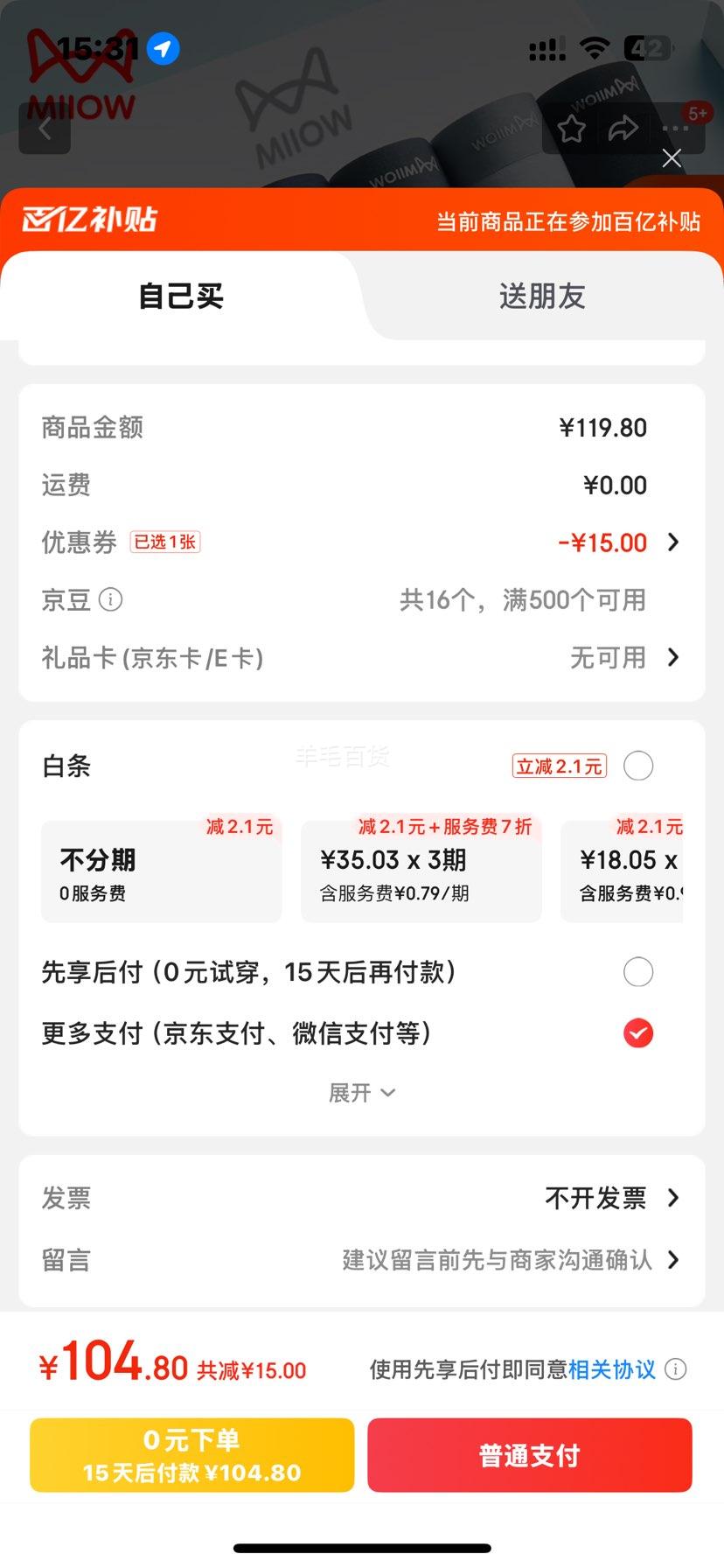This screenshot has width=724, height=1568.
Task: Select the 自己买 tab
Action: 181,297
